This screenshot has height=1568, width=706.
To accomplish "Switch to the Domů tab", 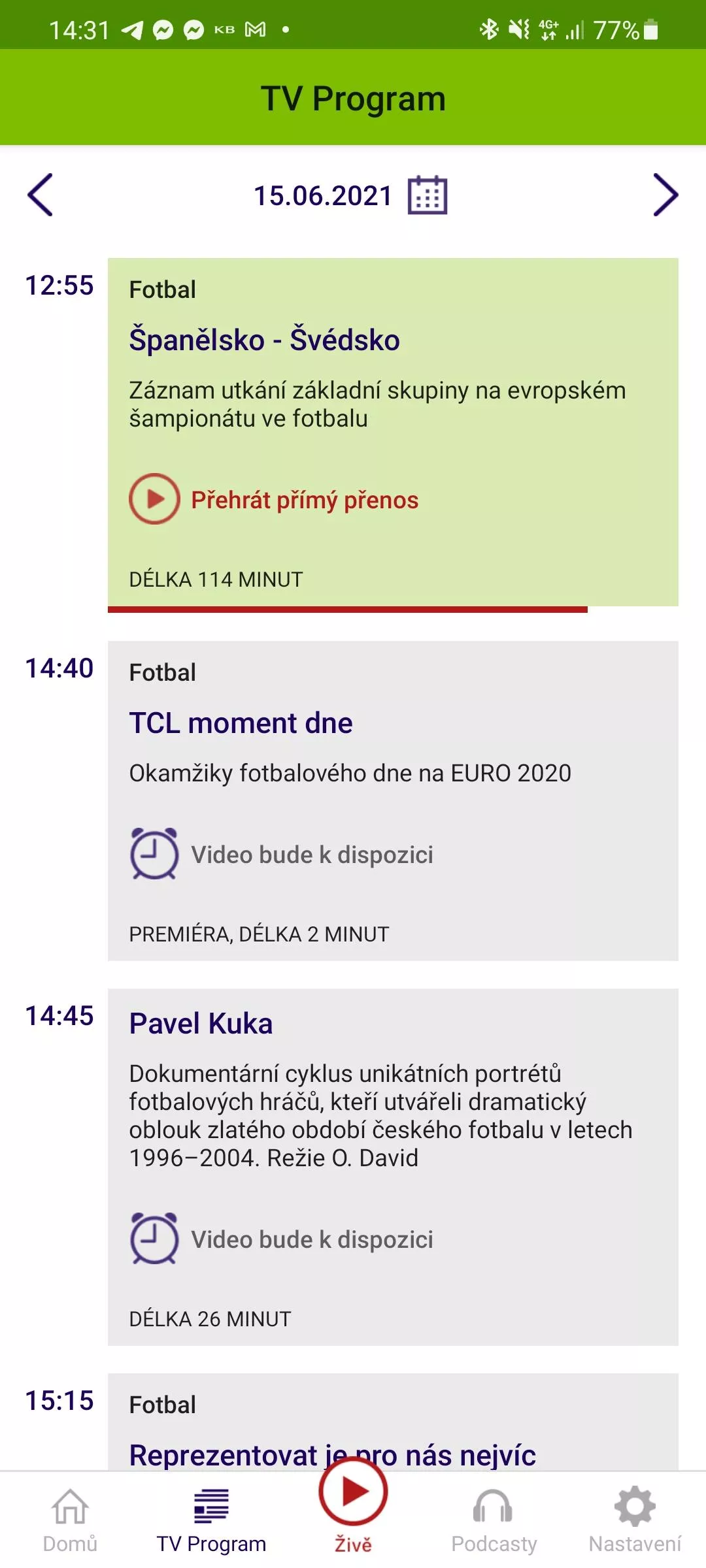I will pyautogui.click(x=70, y=1521).
